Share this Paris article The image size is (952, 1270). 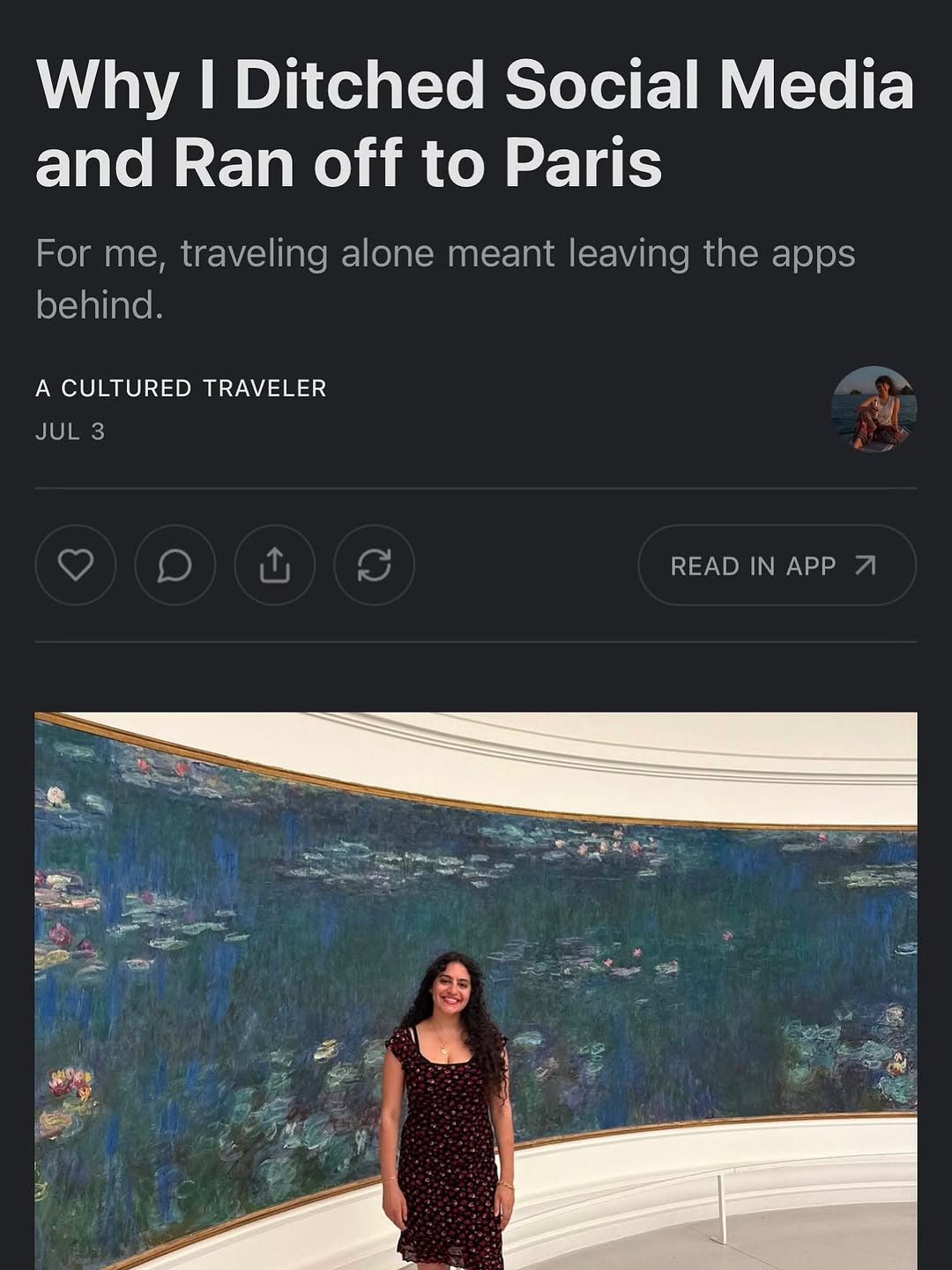tap(274, 565)
